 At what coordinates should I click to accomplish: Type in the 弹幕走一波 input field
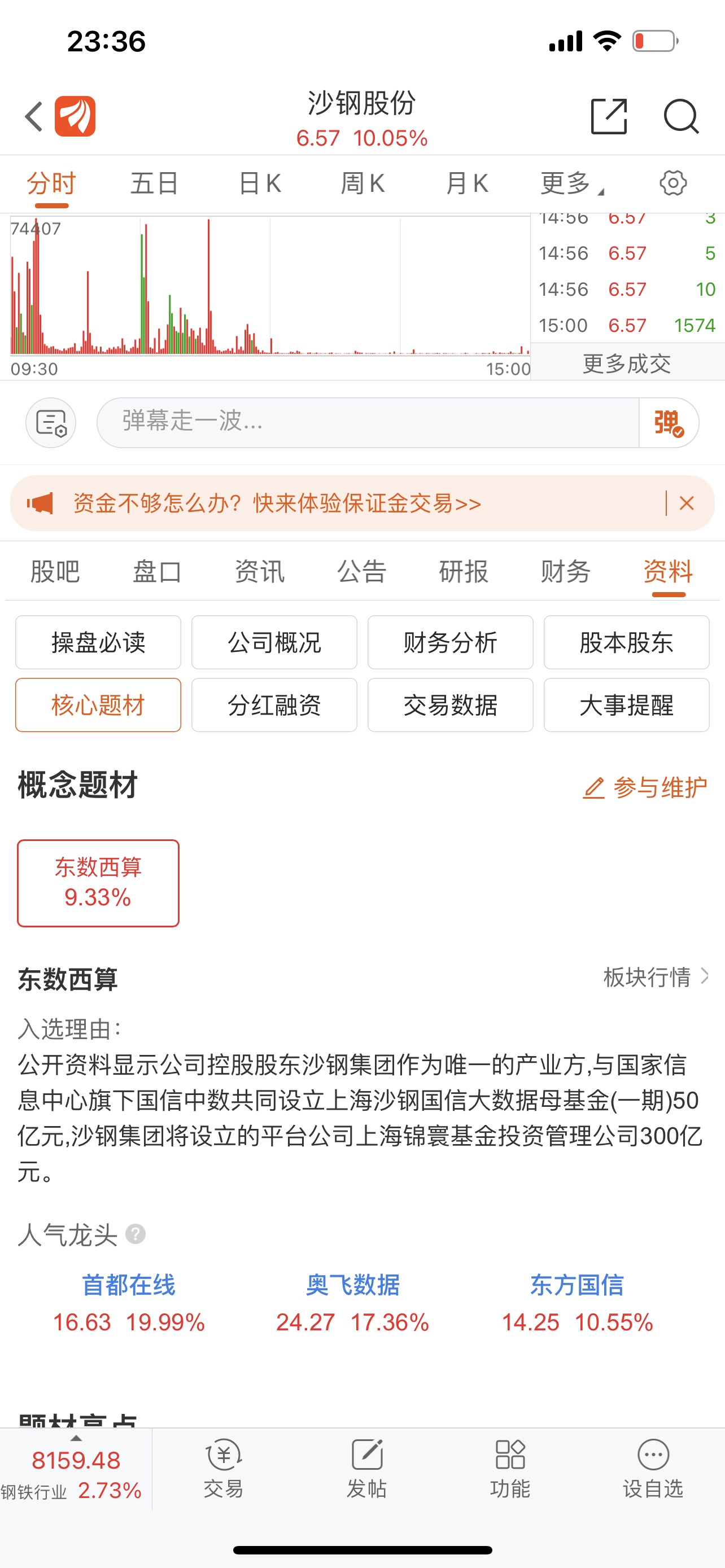(x=368, y=422)
